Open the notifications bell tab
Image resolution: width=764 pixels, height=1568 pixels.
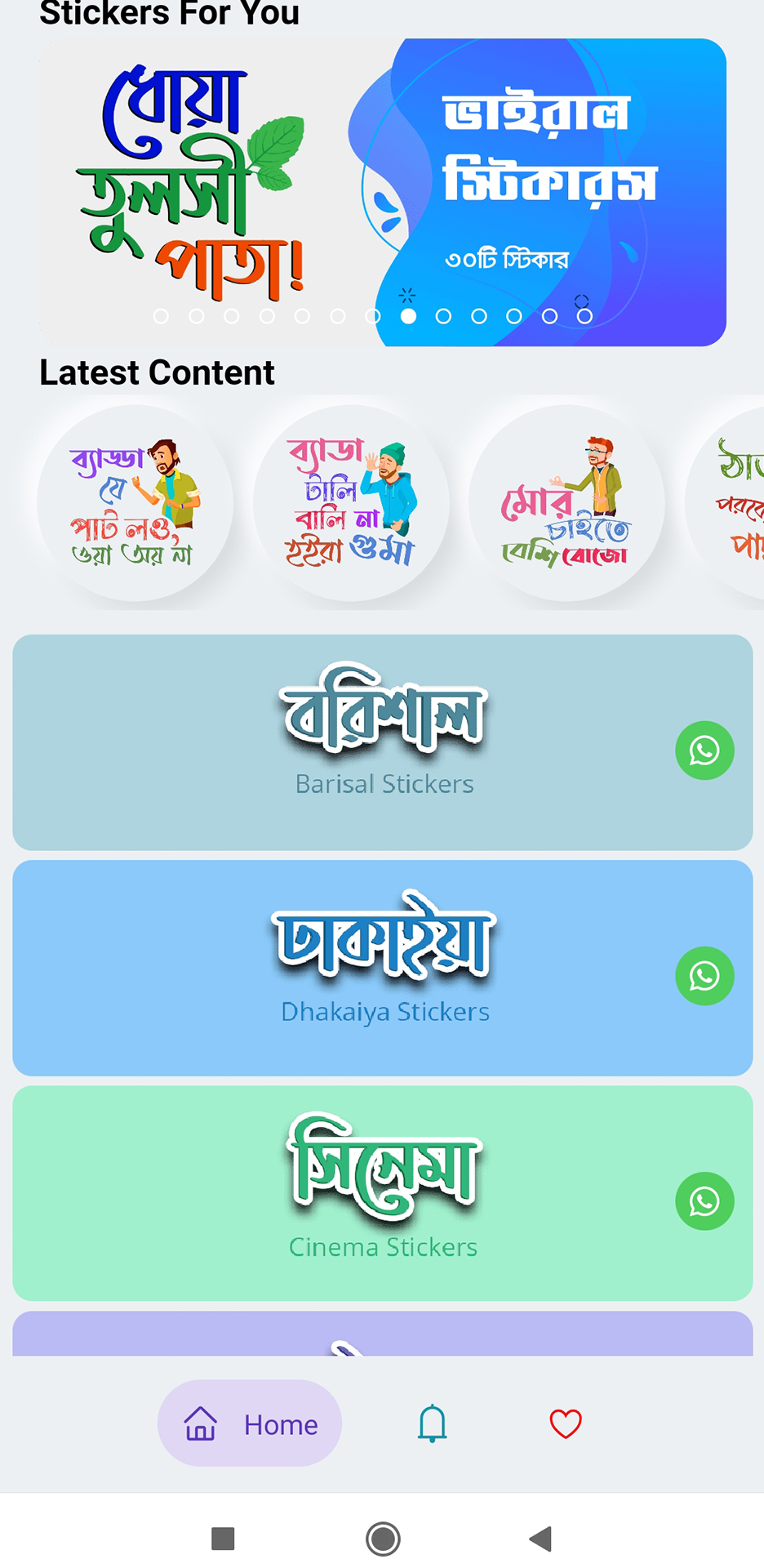(432, 1423)
